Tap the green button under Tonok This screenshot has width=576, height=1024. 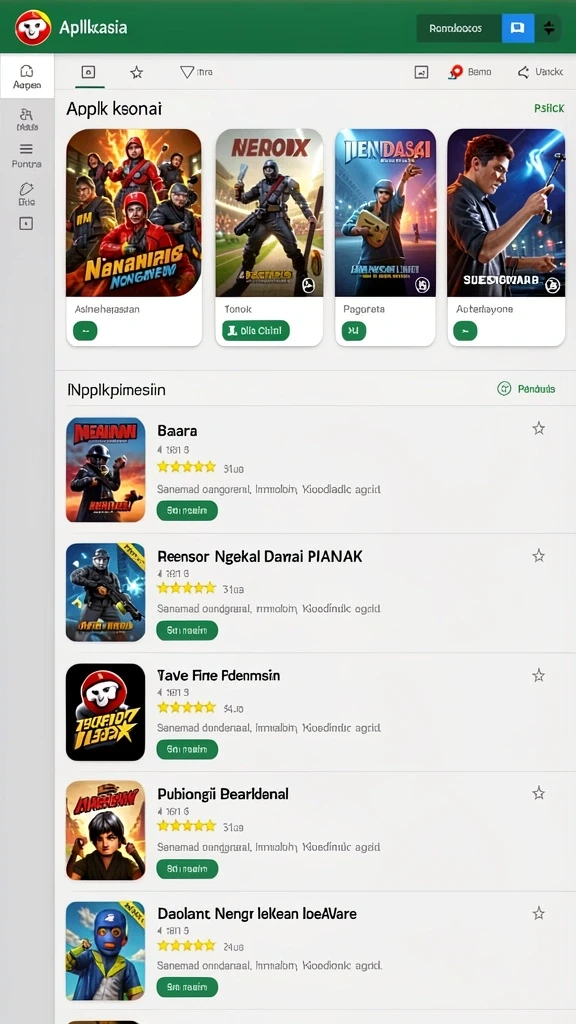click(255, 330)
